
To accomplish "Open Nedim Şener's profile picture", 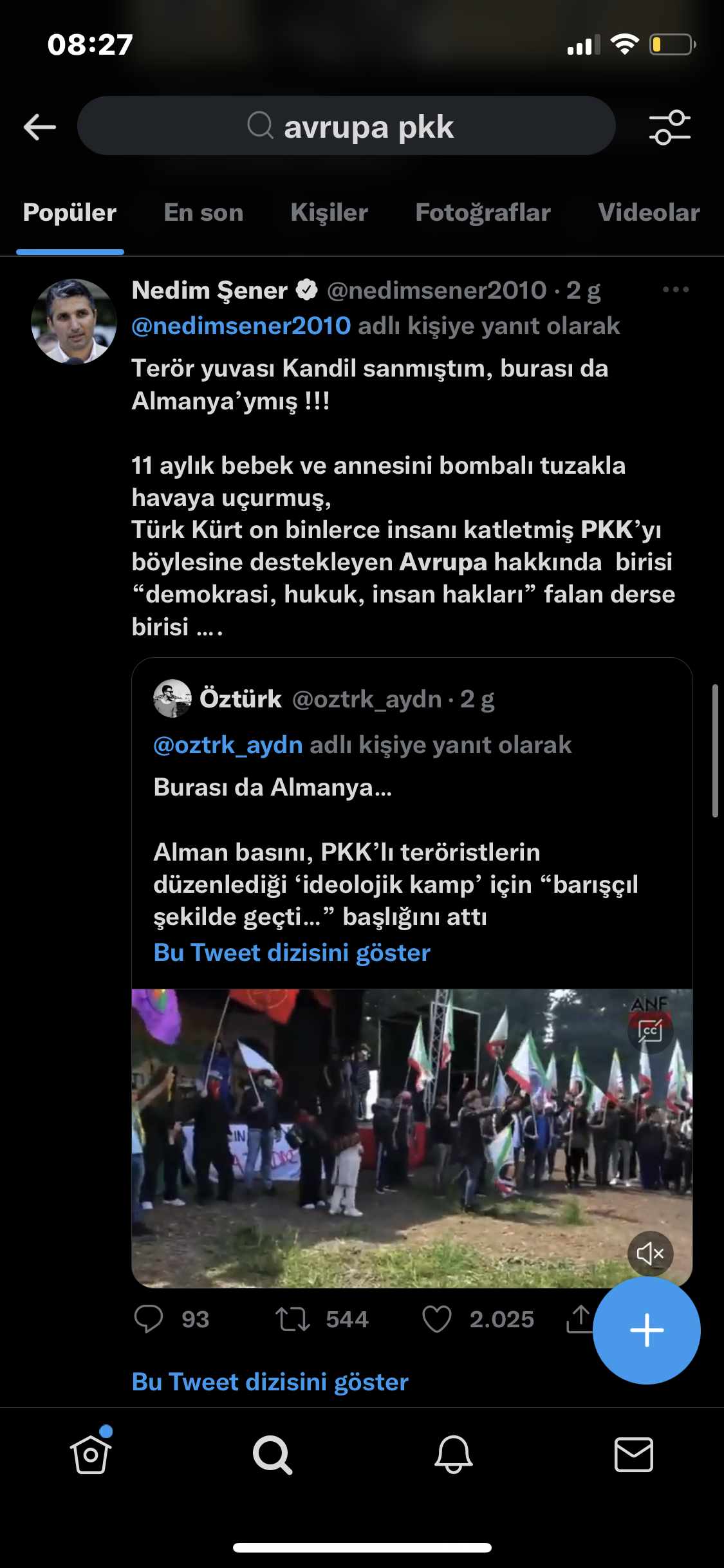I will click(x=74, y=322).
